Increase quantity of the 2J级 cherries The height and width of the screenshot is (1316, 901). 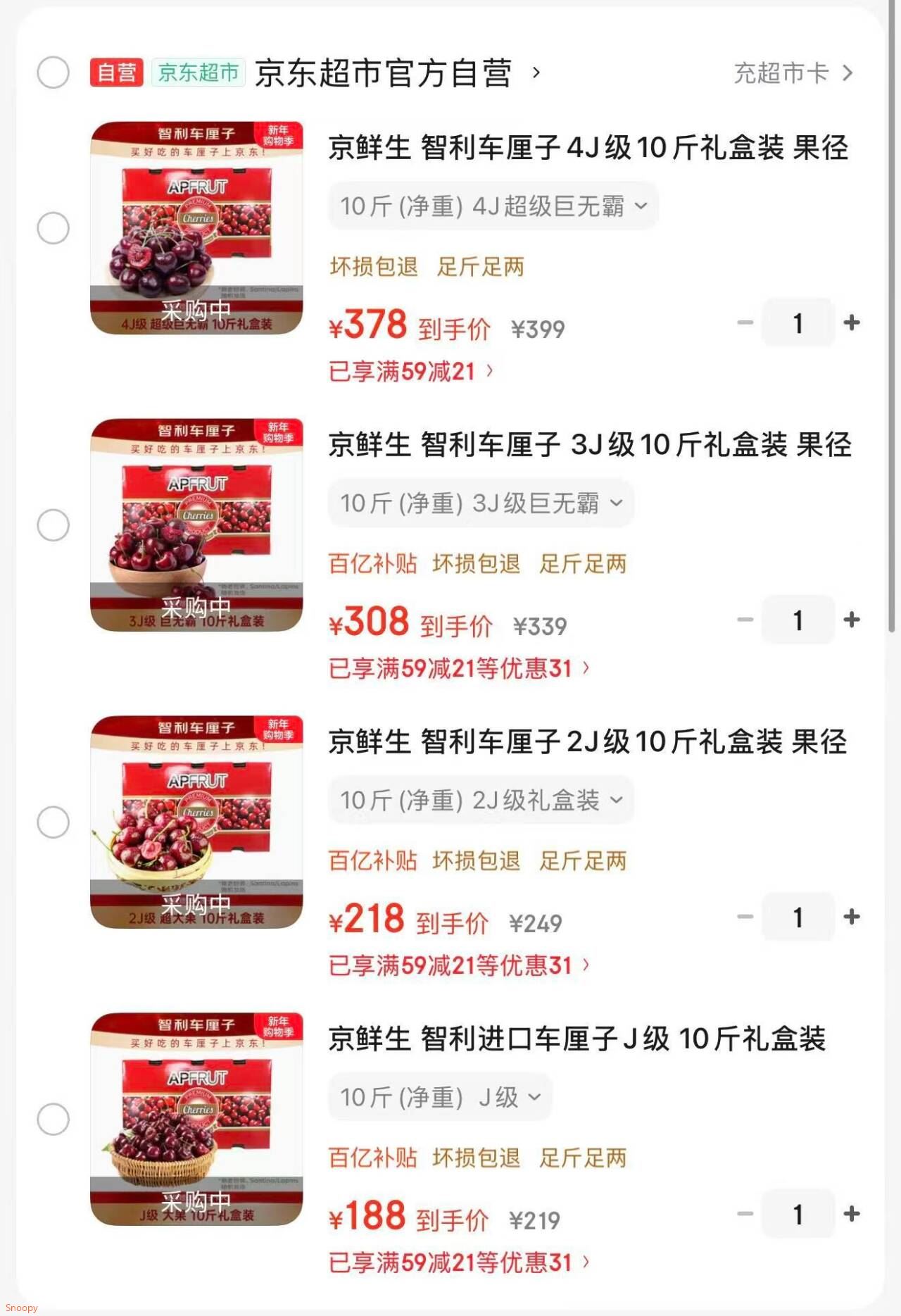point(852,917)
